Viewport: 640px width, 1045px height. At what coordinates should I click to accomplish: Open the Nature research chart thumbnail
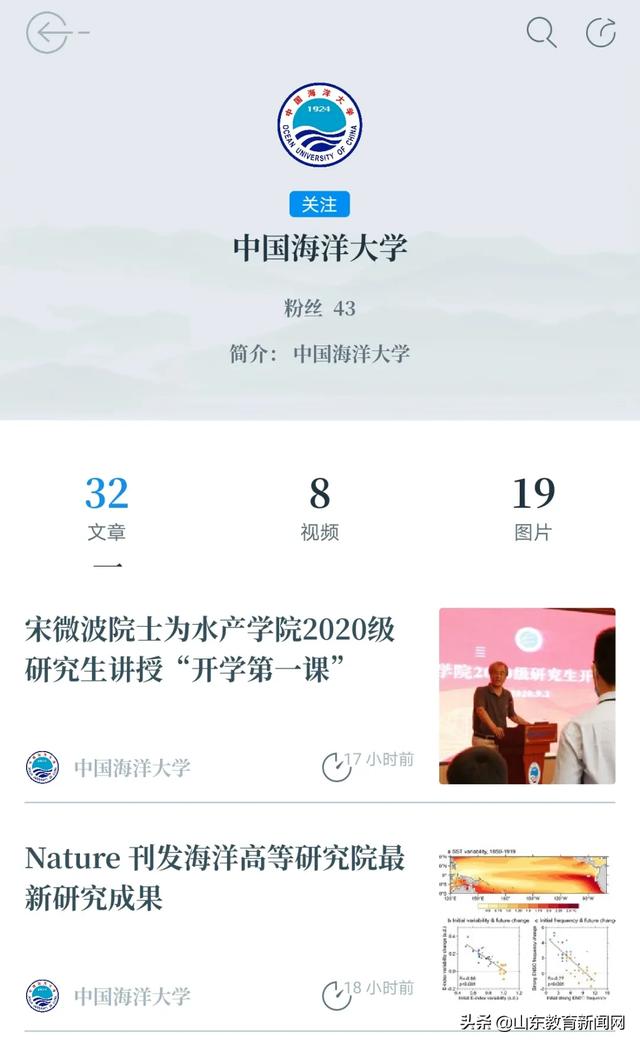coord(526,926)
